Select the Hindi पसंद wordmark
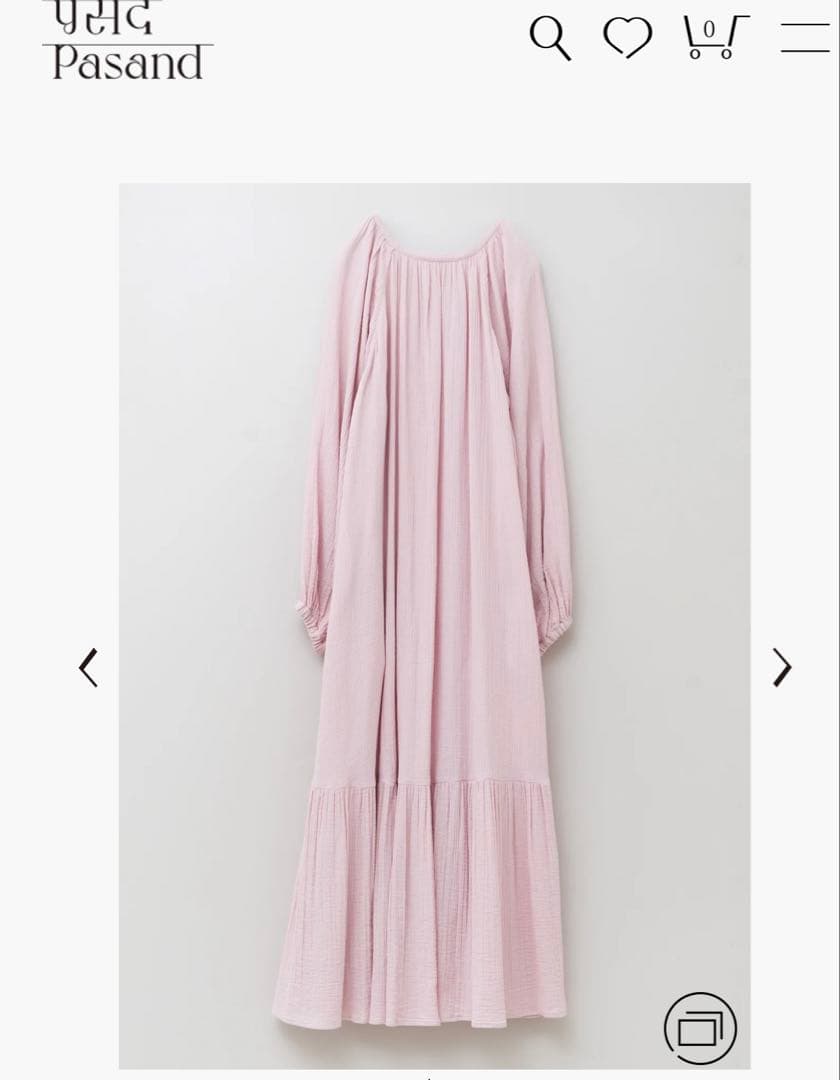Image resolution: width=840 pixels, height=1080 pixels. click(x=100, y=18)
